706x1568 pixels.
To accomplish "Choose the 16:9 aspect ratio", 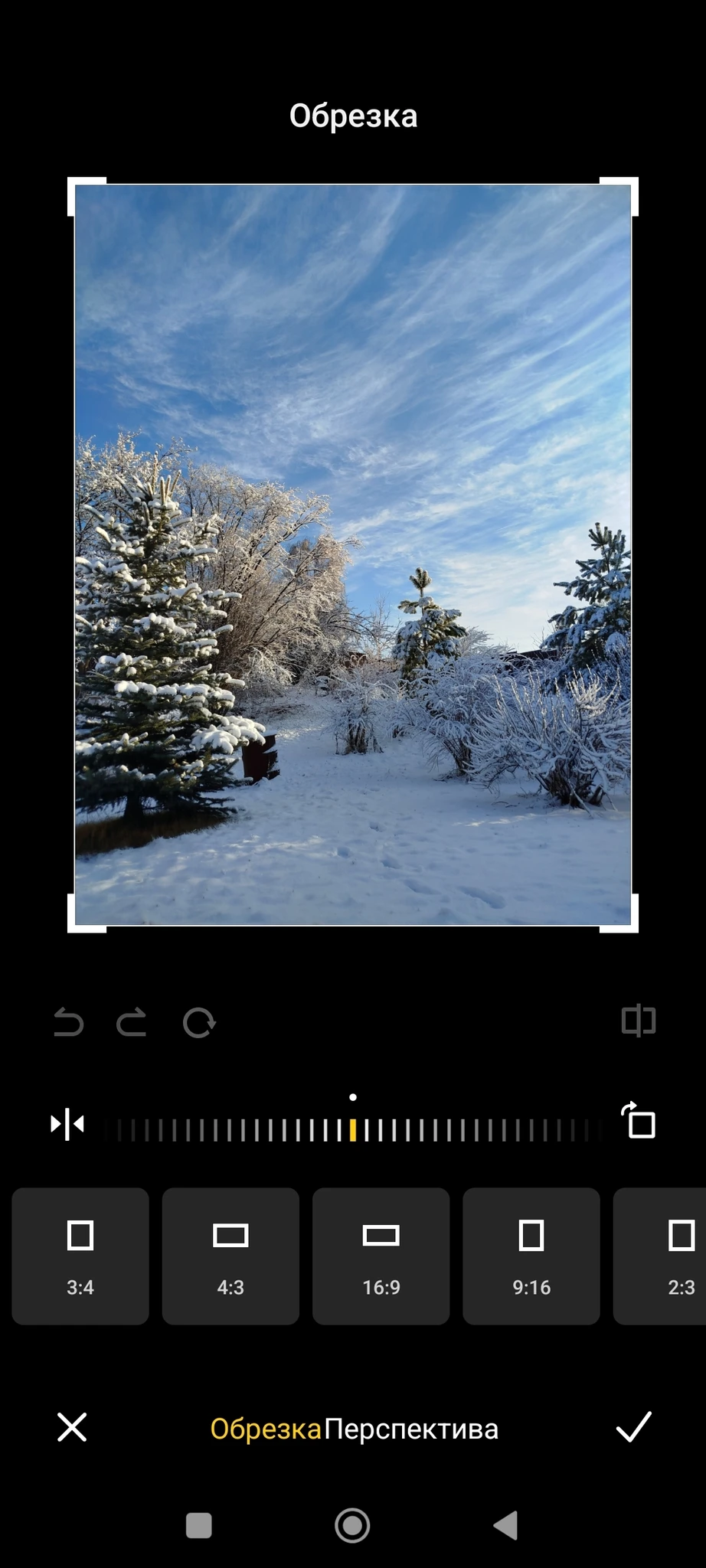I will click(x=381, y=1256).
